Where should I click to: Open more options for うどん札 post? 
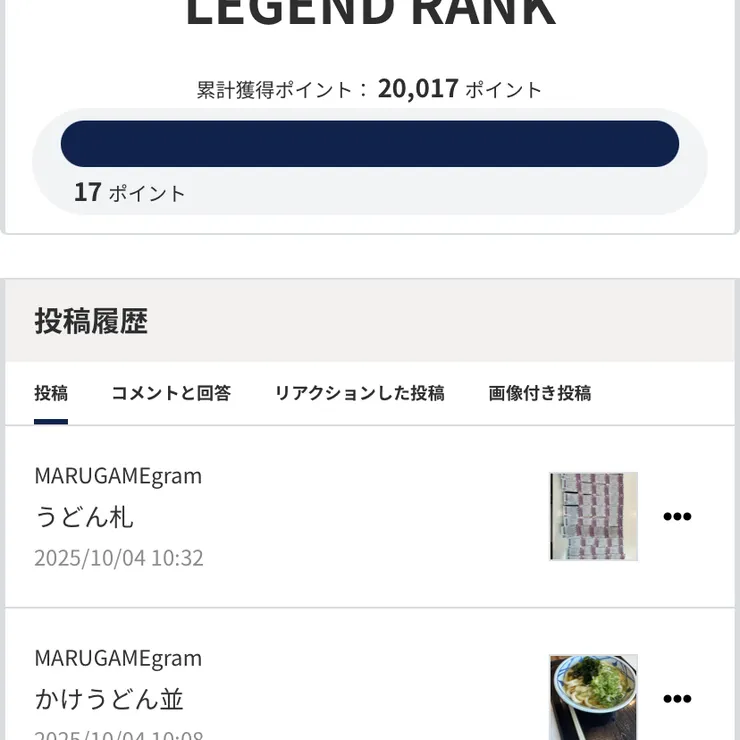pos(677,516)
